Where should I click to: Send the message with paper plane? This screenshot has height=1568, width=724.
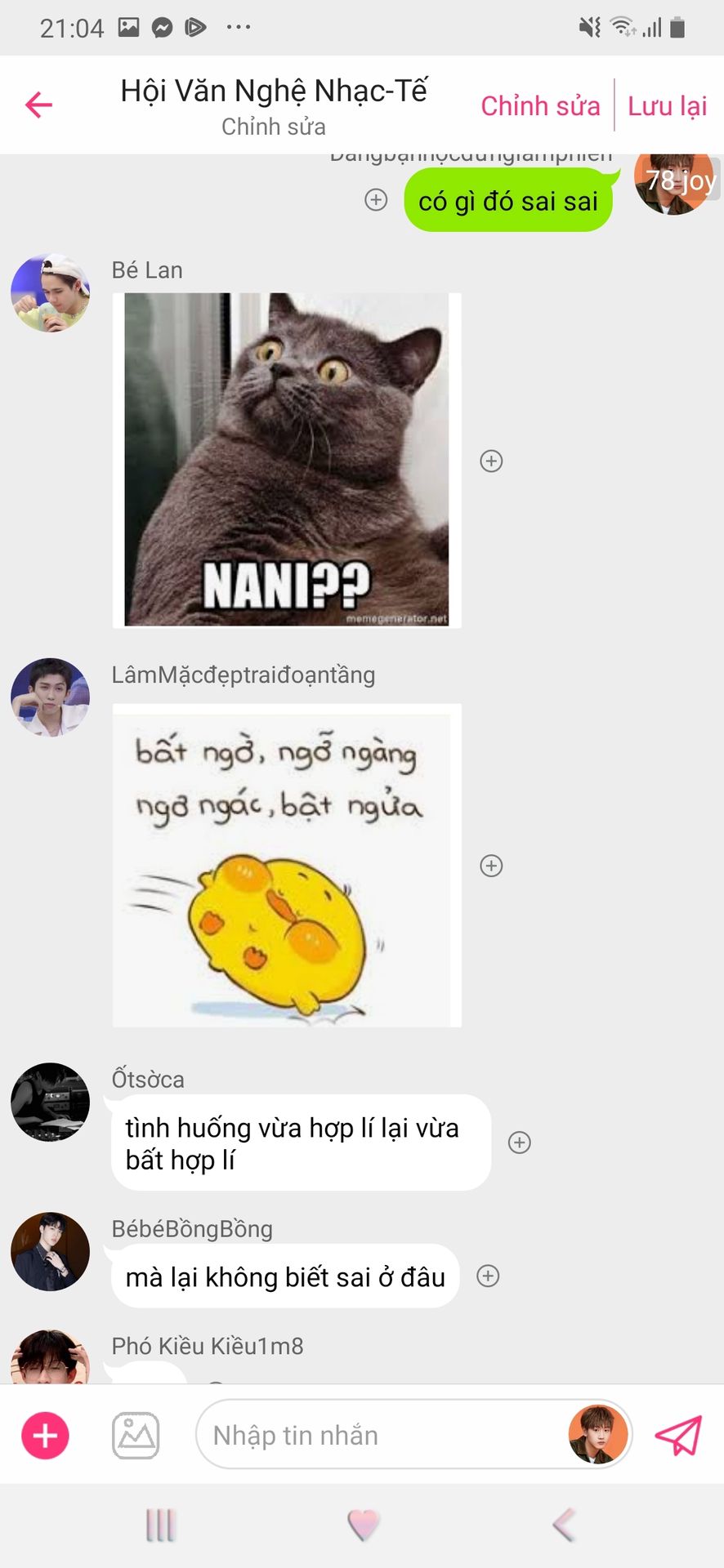(x=679, y=1435)
